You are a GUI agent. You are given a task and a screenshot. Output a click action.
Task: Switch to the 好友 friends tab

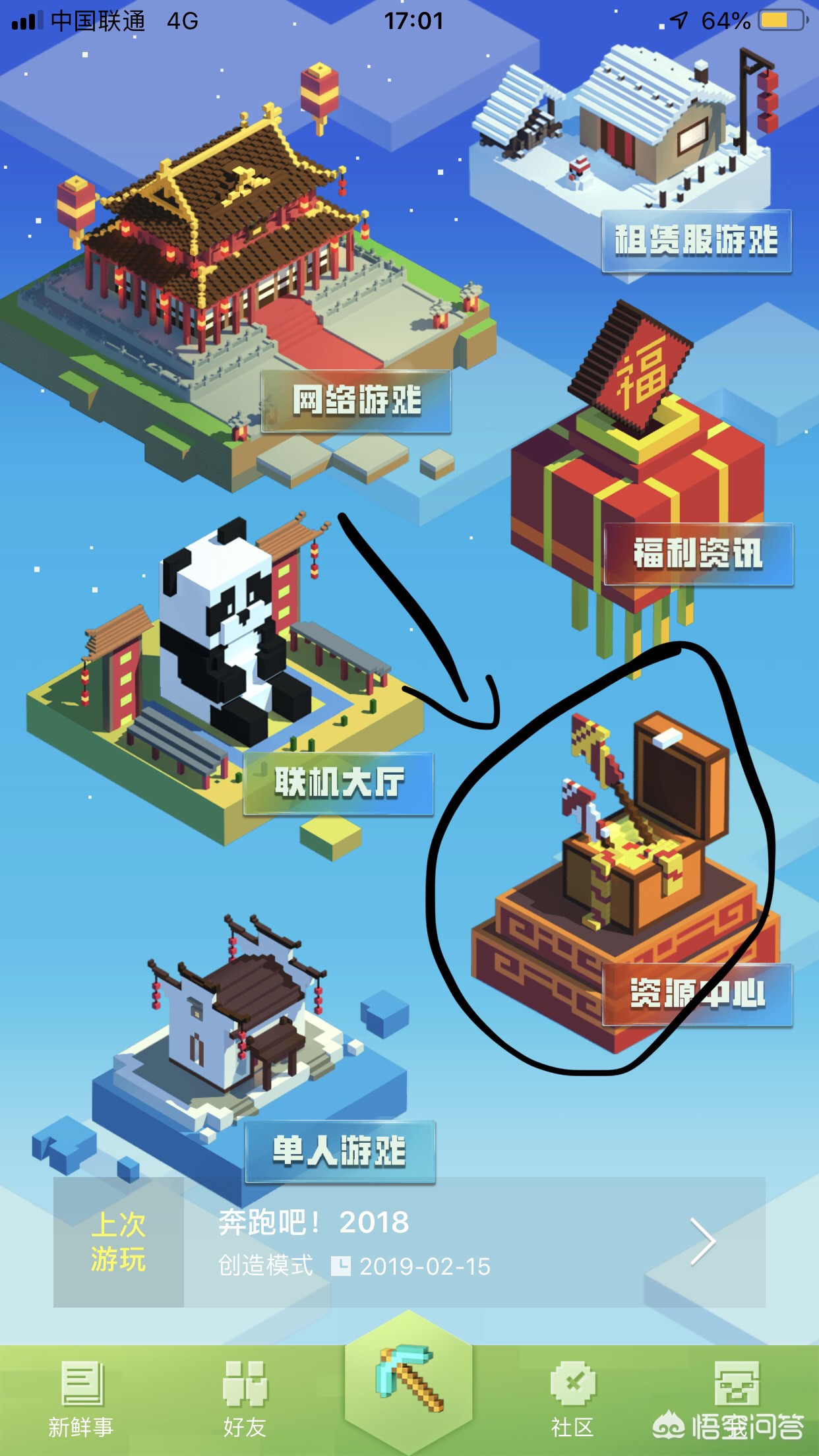coord(245,1398)
